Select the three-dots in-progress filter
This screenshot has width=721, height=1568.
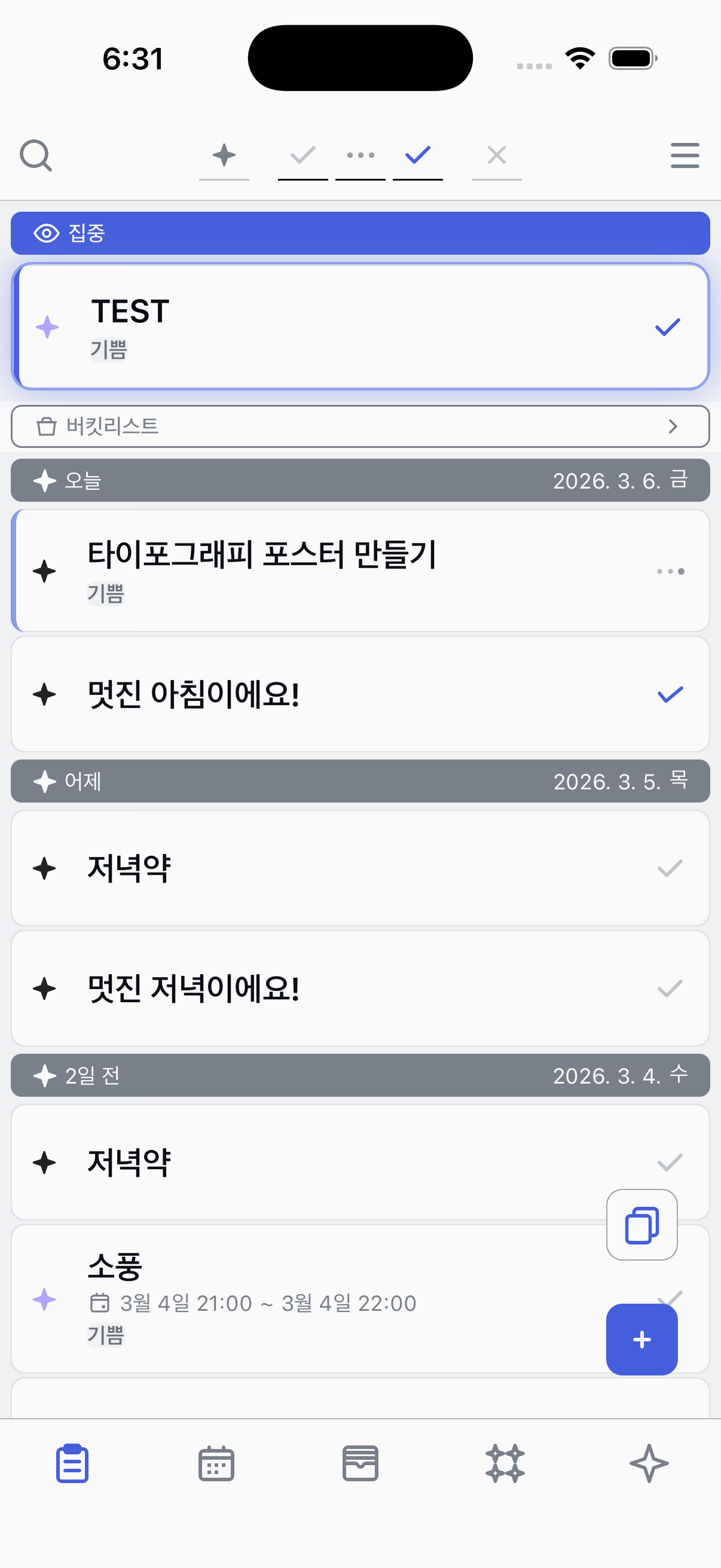[x=360, y=156]
